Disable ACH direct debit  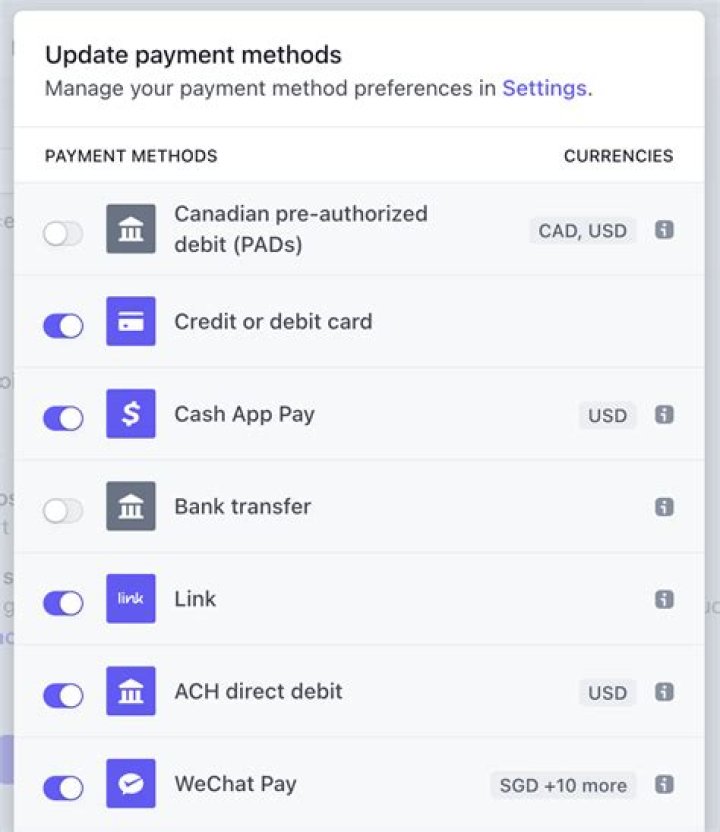pyautogui.click(x=63, y=695)
